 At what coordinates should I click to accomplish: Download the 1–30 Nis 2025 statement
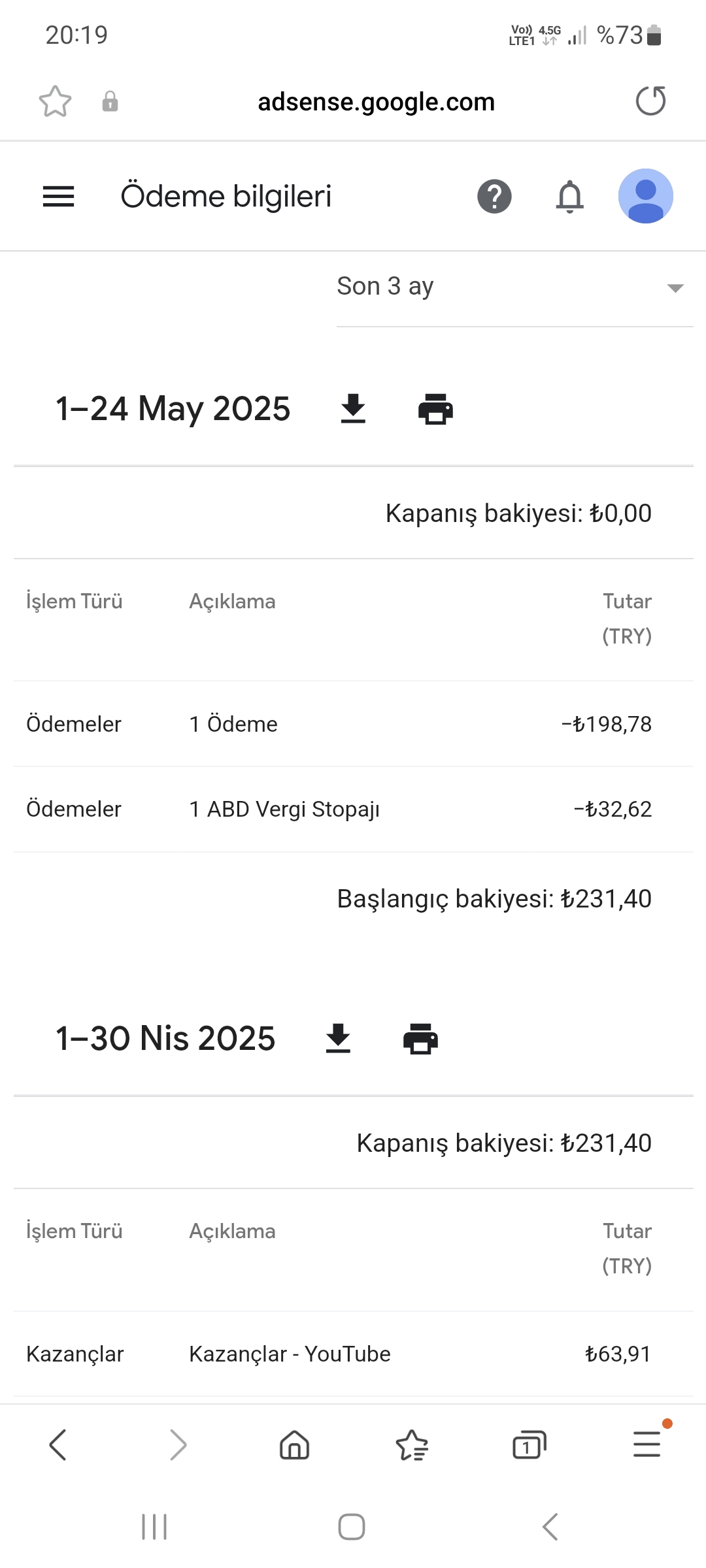click(338, 1039)
